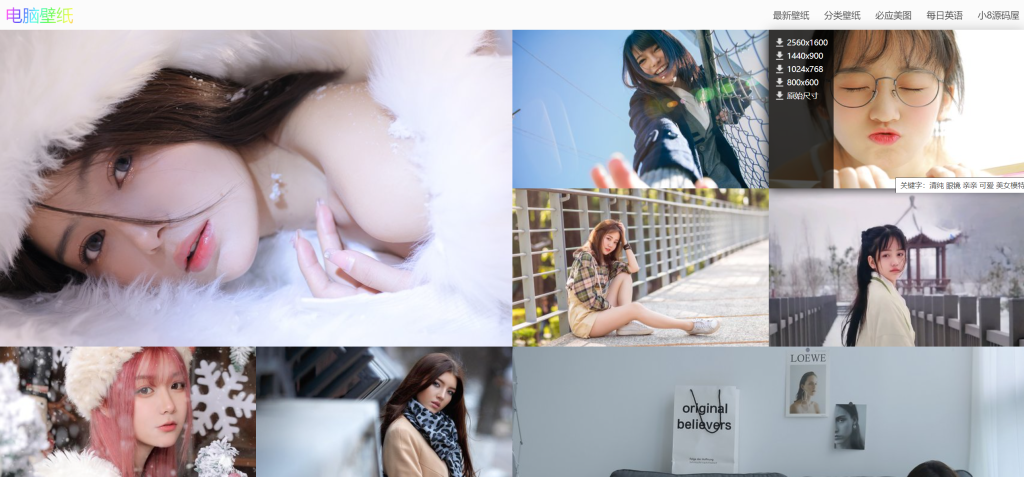View the leopard scarf wallpaper

(384, 412)
